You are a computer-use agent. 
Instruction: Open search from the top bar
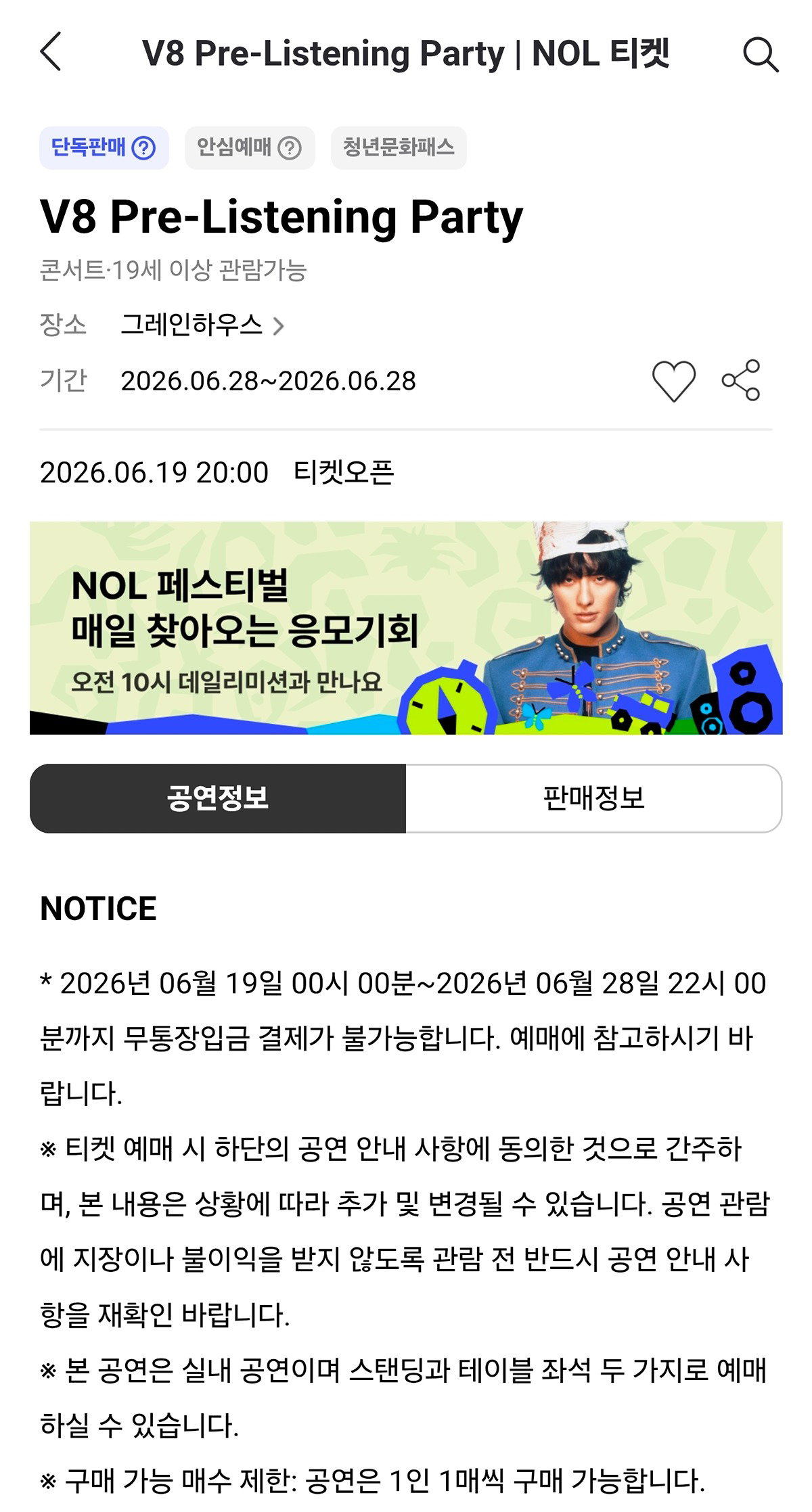pos(761,53)
